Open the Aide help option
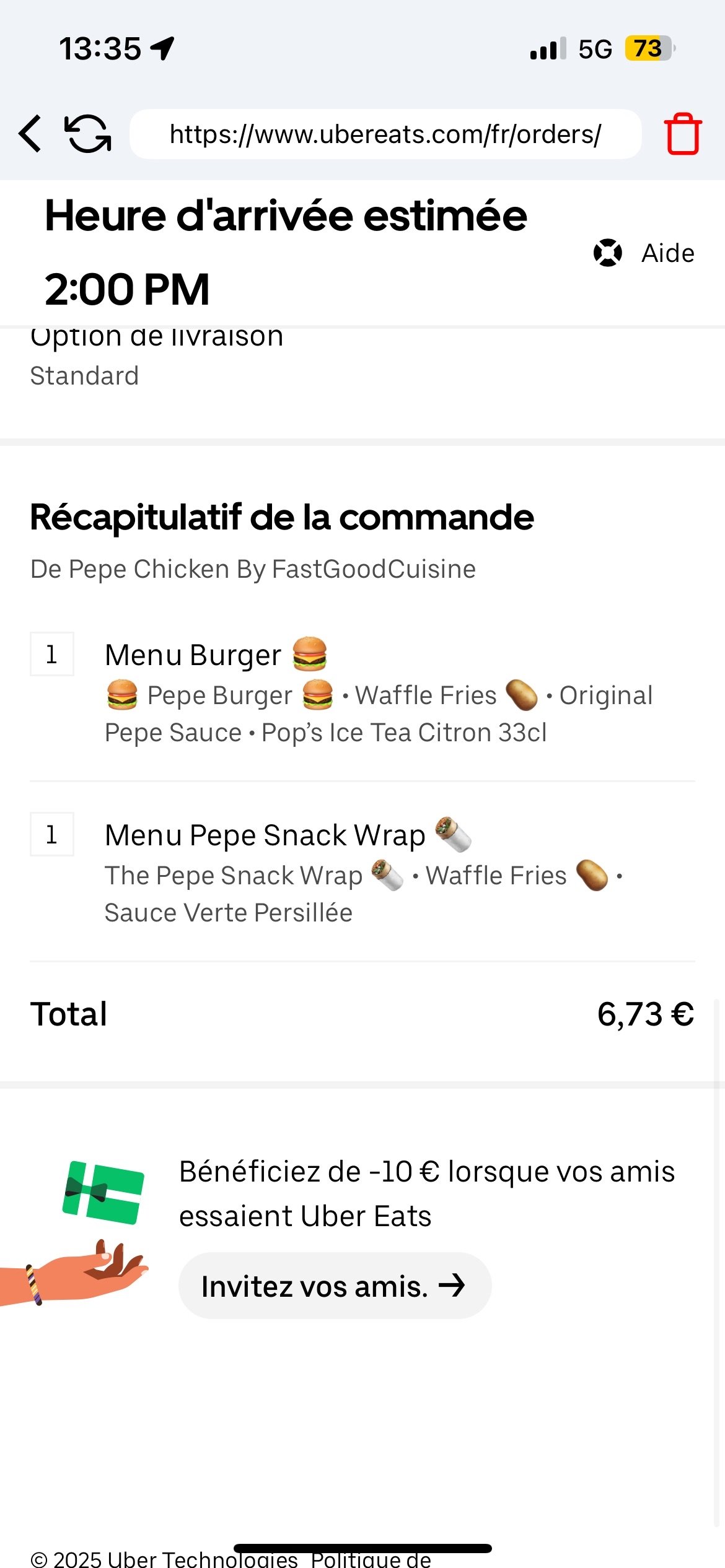725x1568 pixels. point(644,253)
